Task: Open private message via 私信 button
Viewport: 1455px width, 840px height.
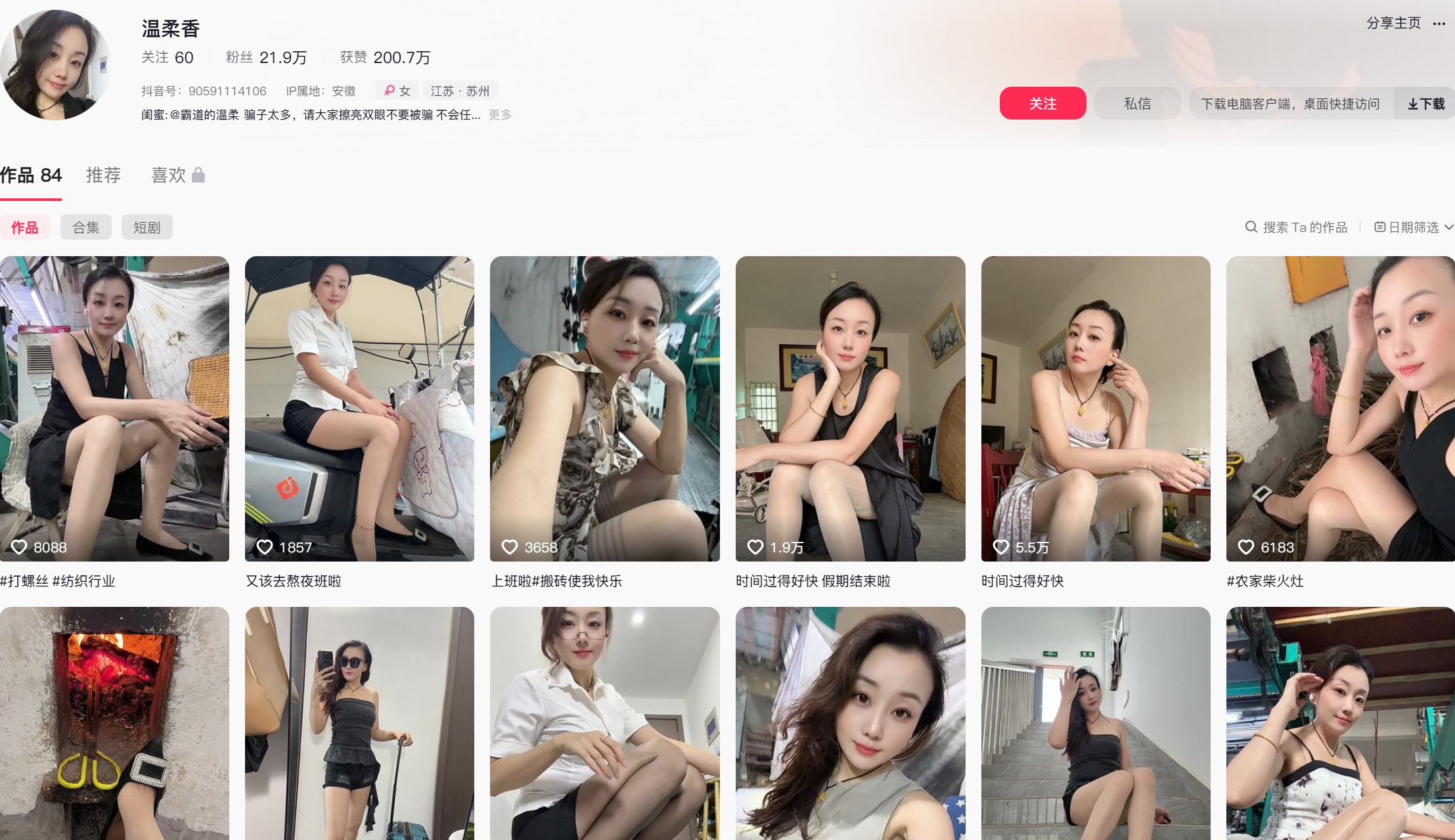Action: (1137, 103)
